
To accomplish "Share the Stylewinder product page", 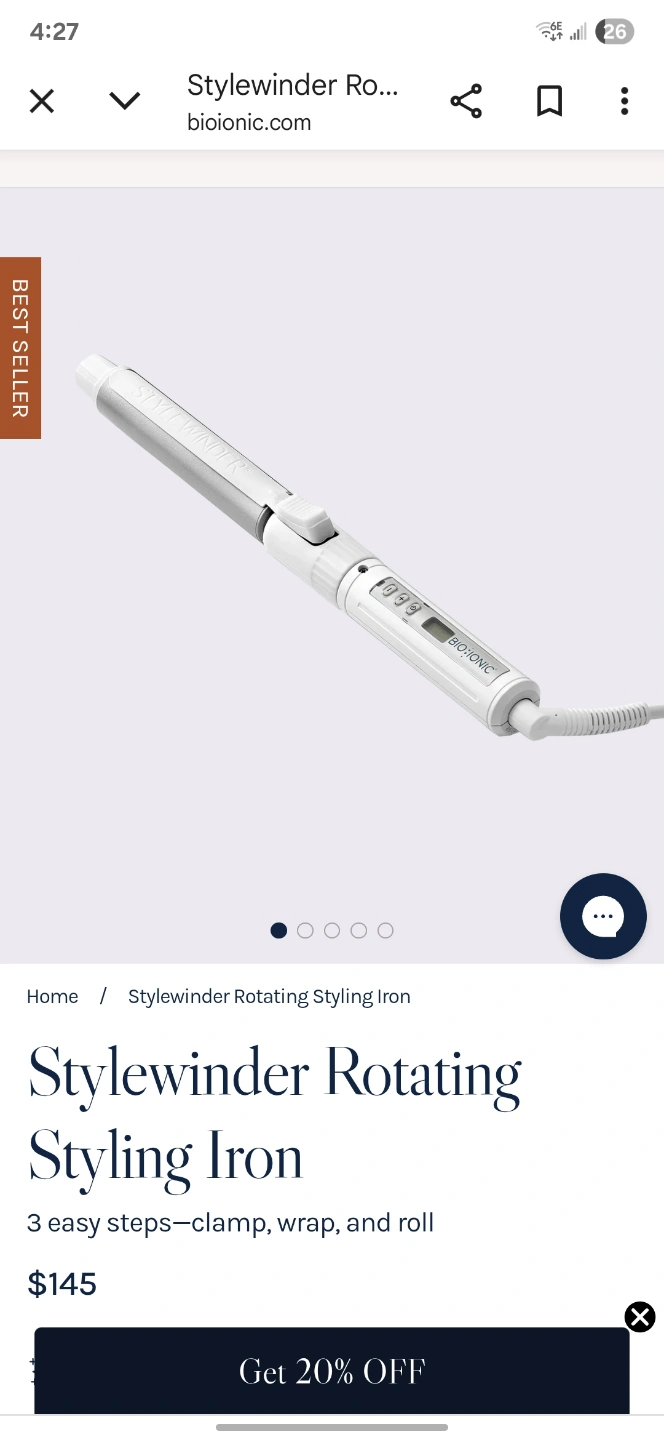I will pos(466,101).
